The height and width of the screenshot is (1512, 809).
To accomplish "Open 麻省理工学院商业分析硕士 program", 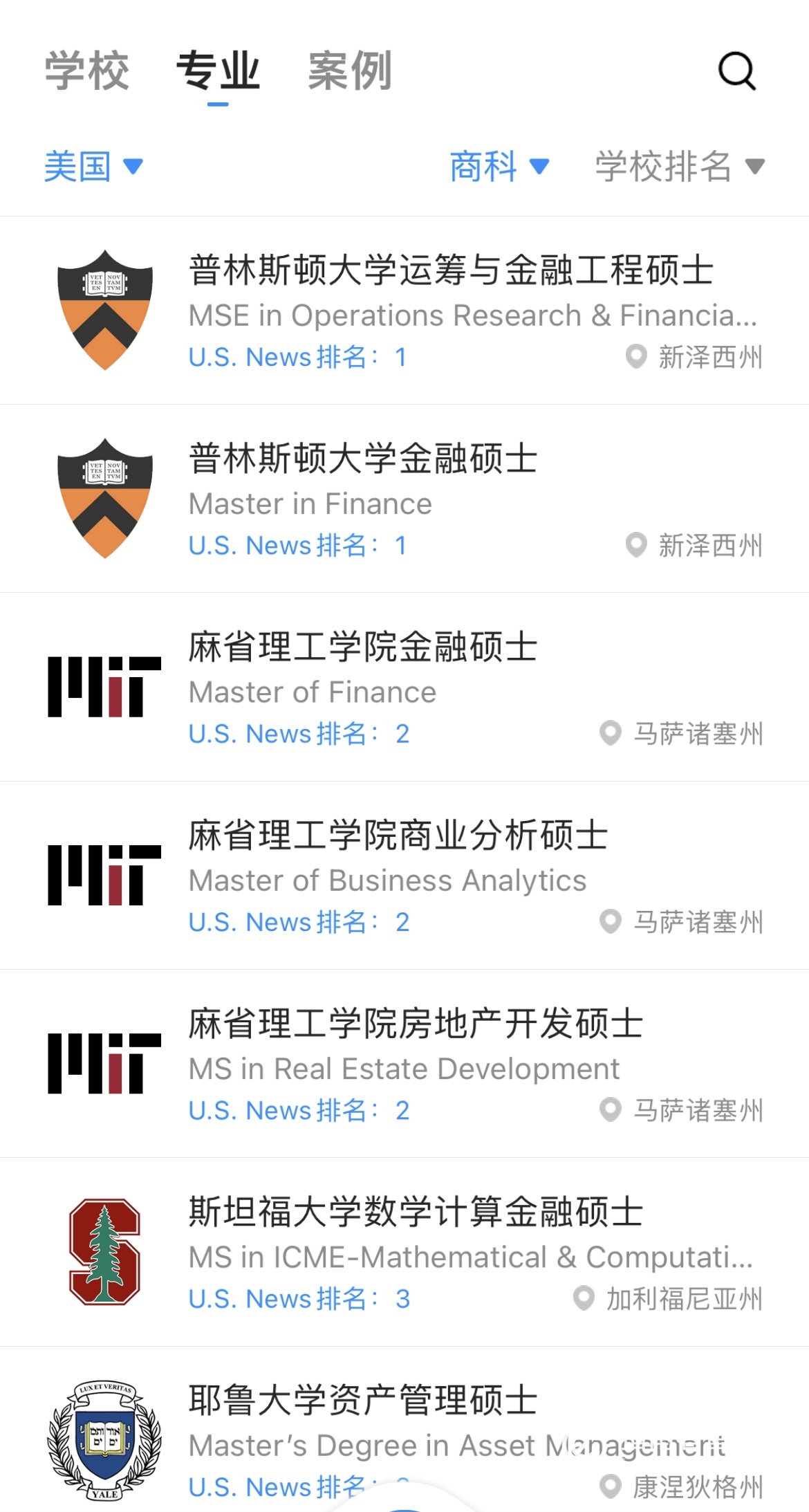I will click(x=404, y=876).
